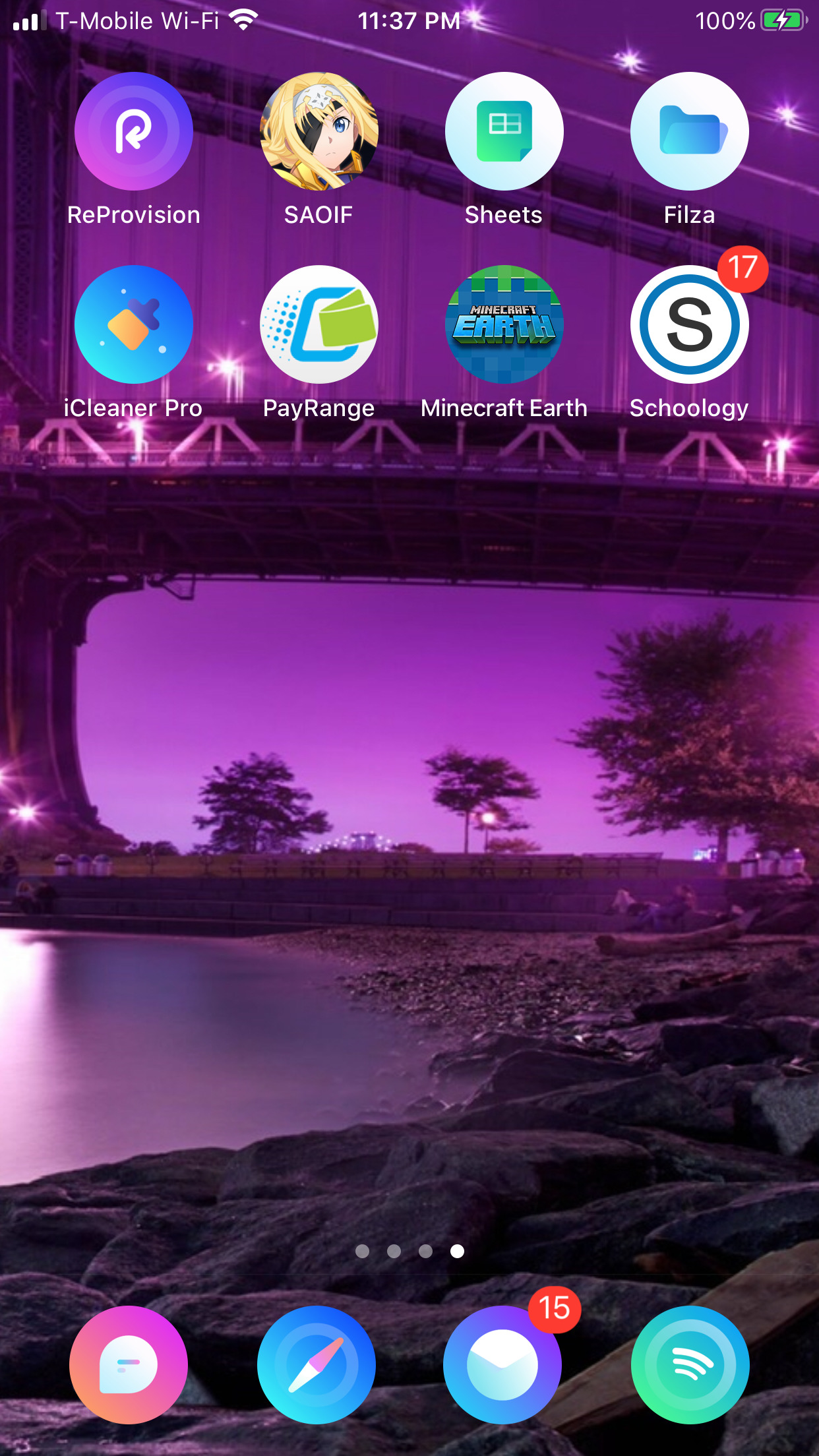Open the Messages app in the dock
The width and height of the screenshot is (819, 1456).
coord(129,1364)
